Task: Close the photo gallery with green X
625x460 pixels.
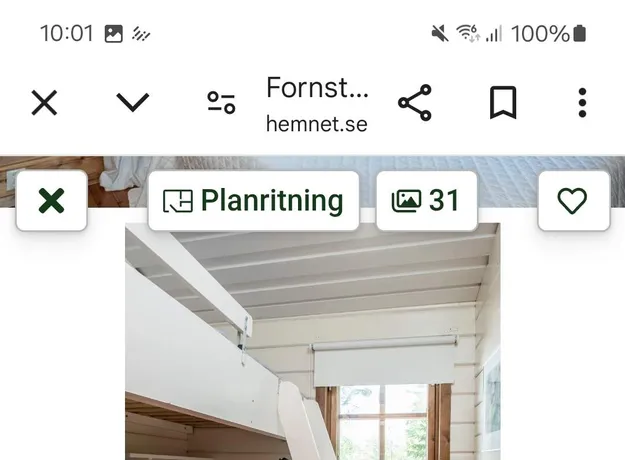Action: (51, 201)
